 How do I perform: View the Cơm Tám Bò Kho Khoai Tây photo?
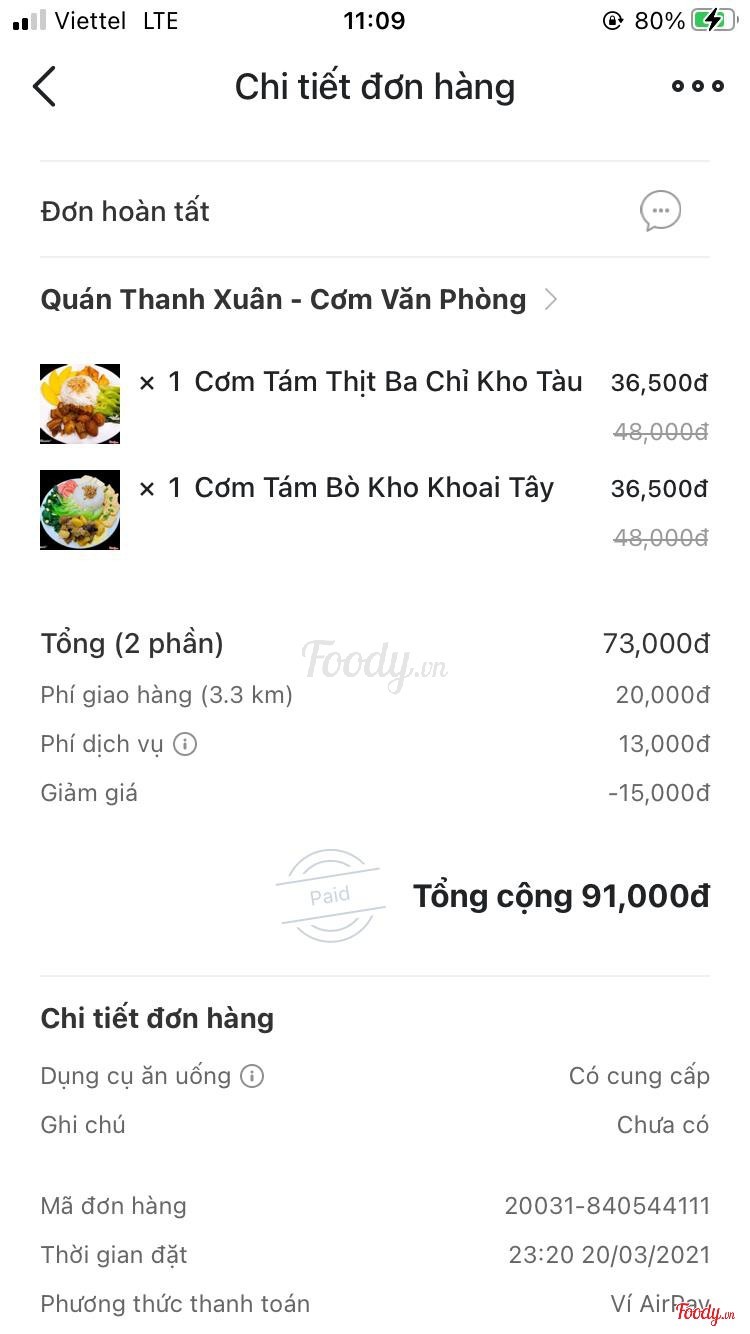80,510
